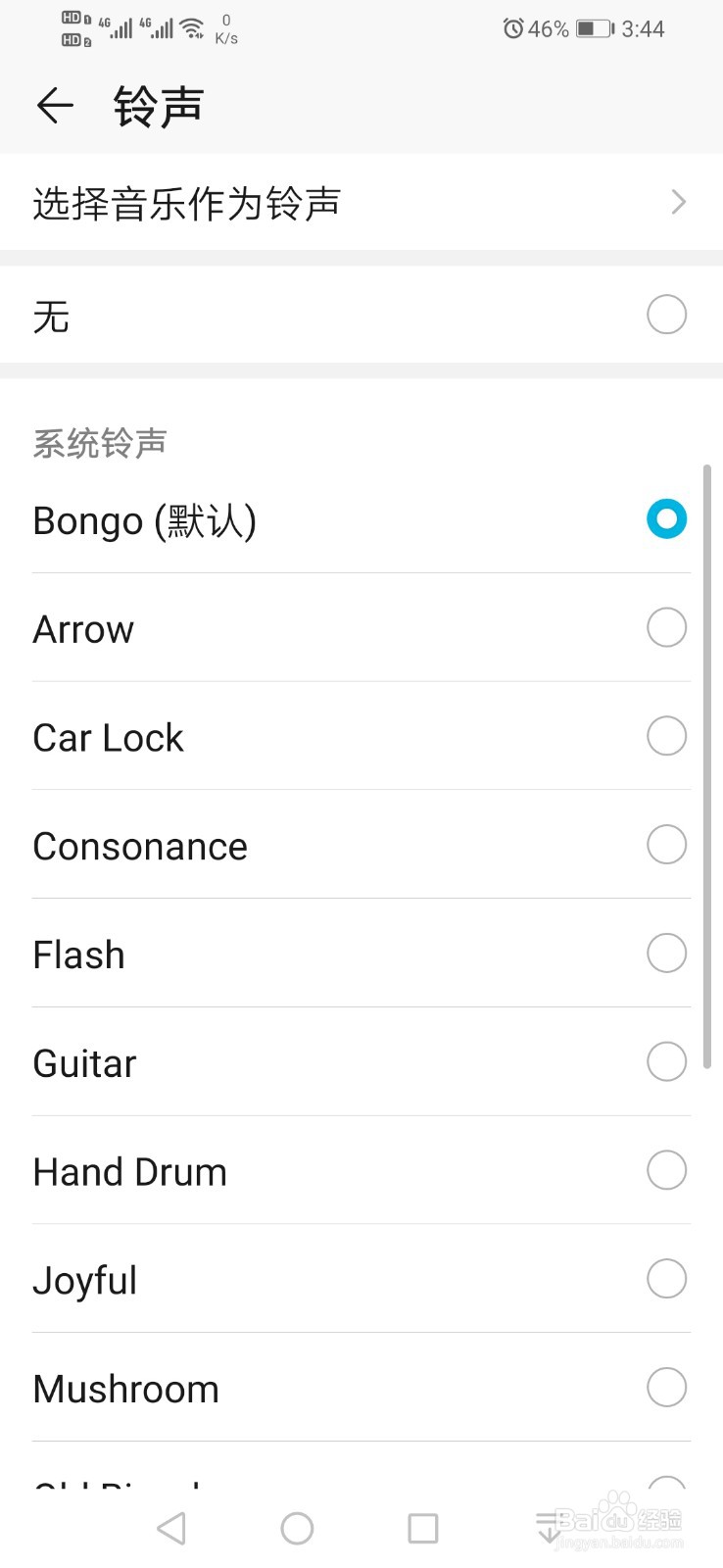Go back from the 铃声 screen
Viewport: 723px width, 1568px height.
pos(55,105)
